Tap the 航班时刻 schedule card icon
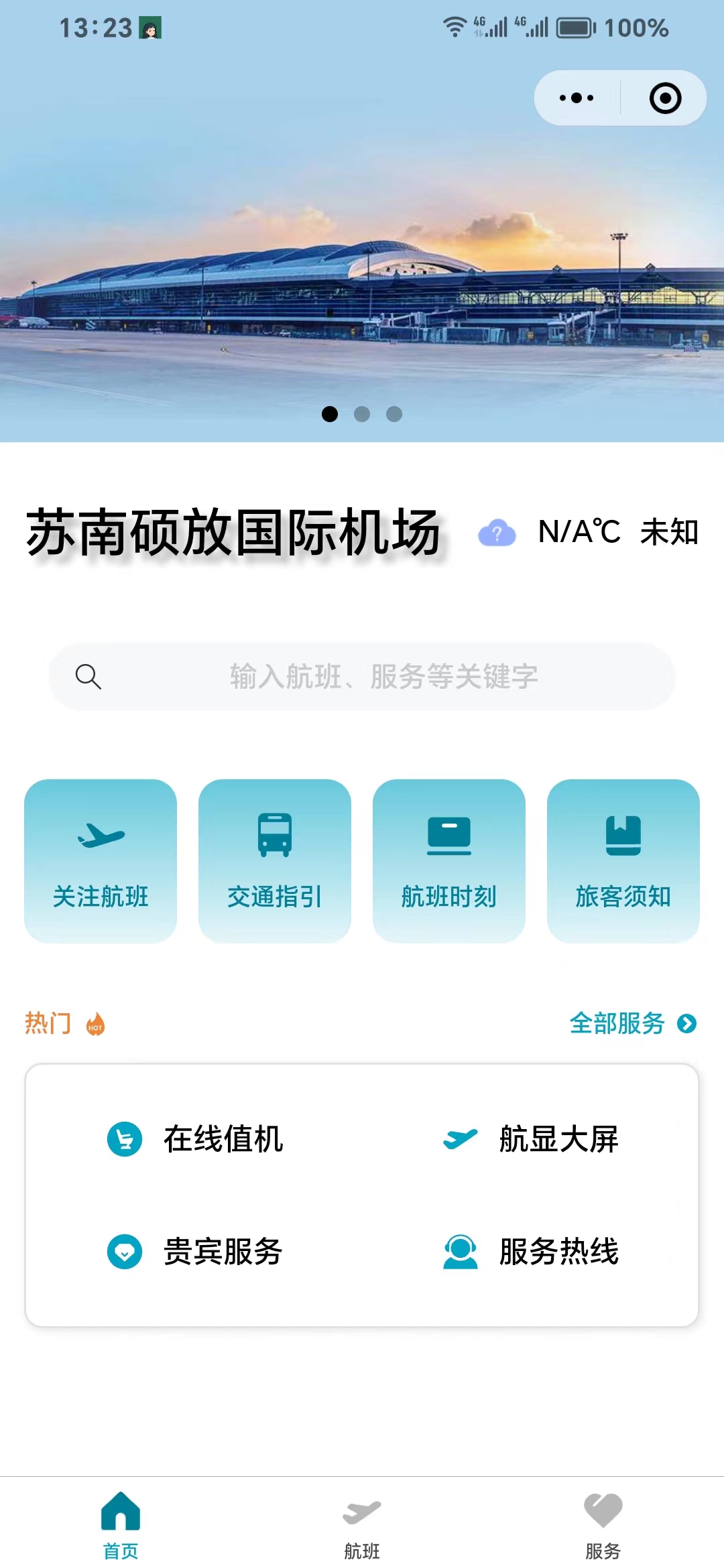This screenshot has width=724, height=1568. (448, 836)
